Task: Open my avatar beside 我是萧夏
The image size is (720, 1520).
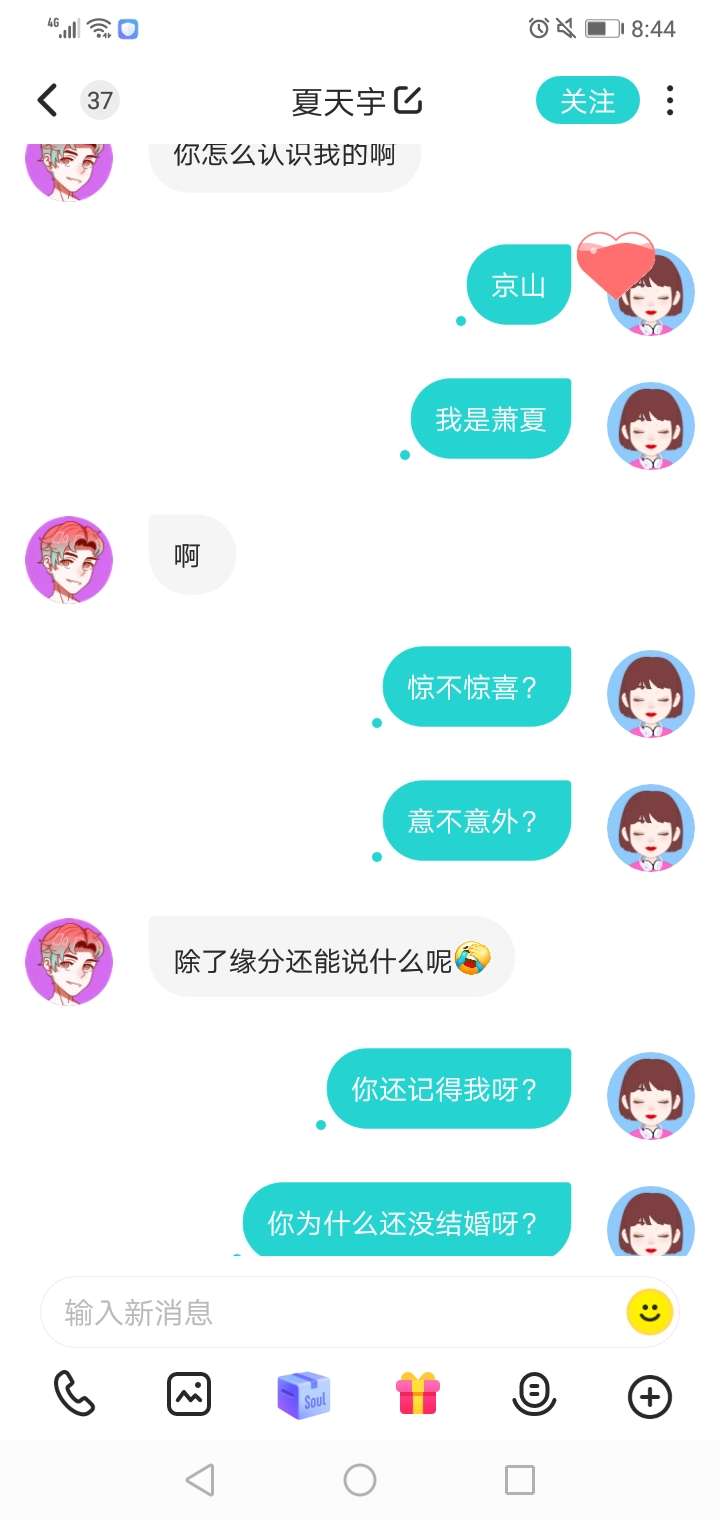Action: coord(651,426)
